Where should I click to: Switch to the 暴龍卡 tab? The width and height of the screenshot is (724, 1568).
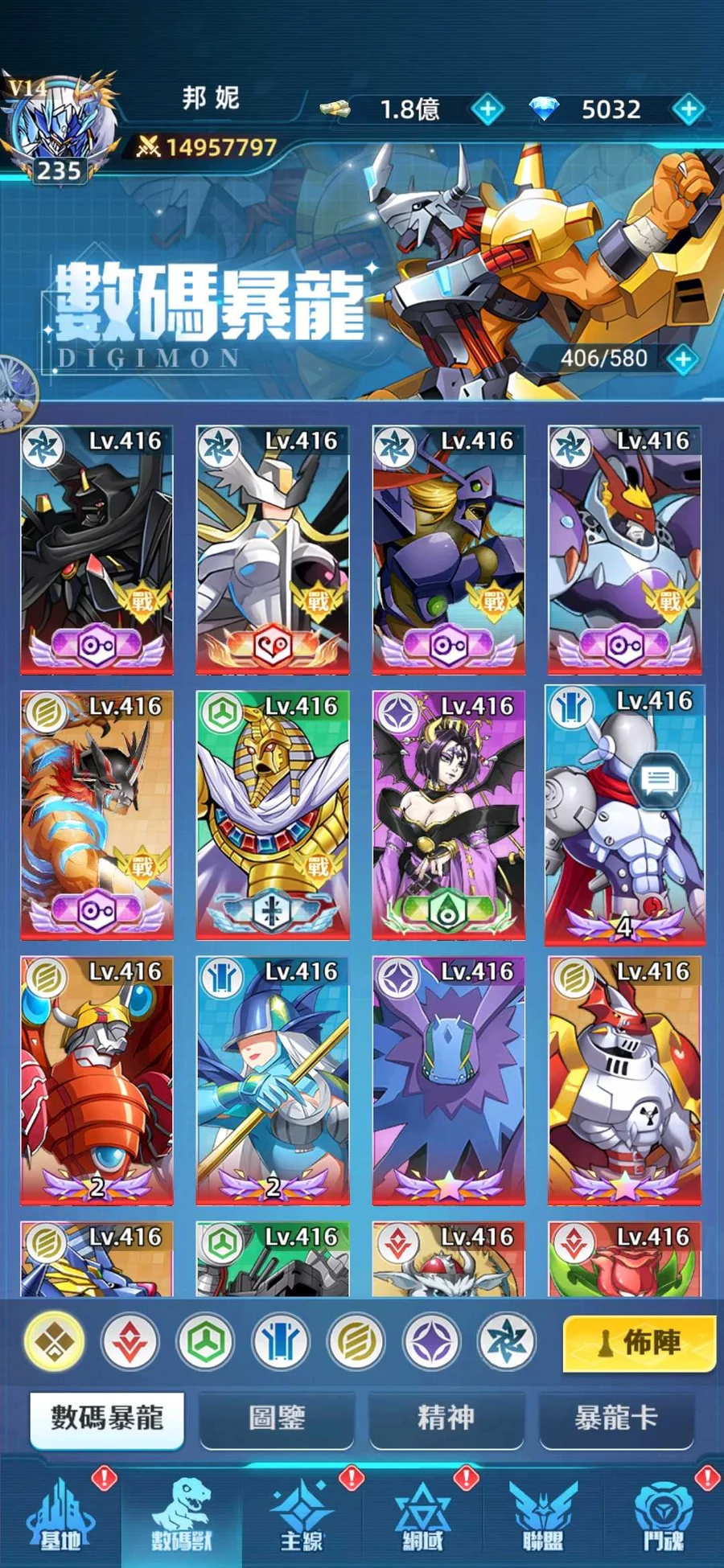pyautogui.click(x=615, y=1418)
